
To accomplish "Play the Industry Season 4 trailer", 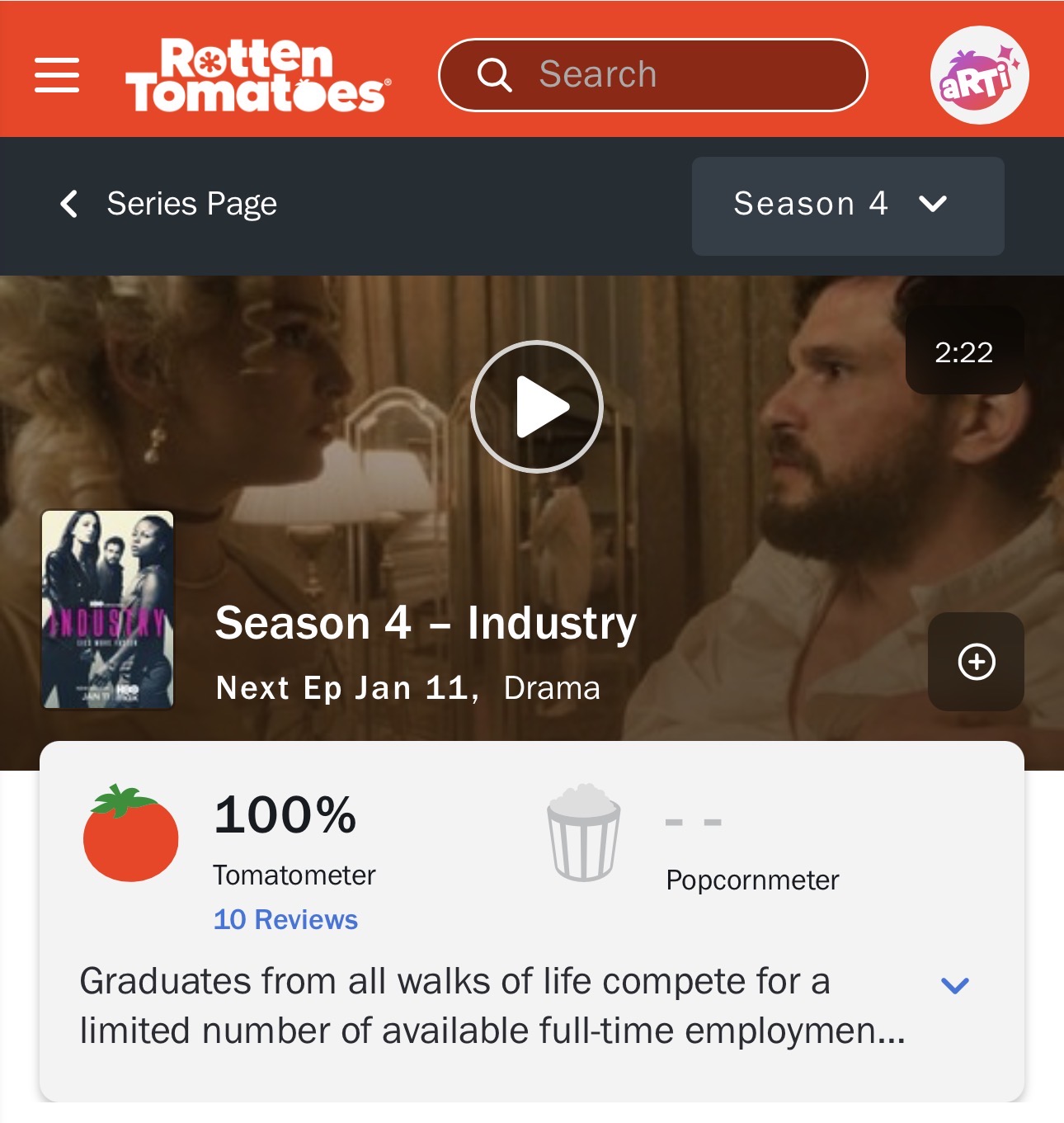I will coord(537,406).
